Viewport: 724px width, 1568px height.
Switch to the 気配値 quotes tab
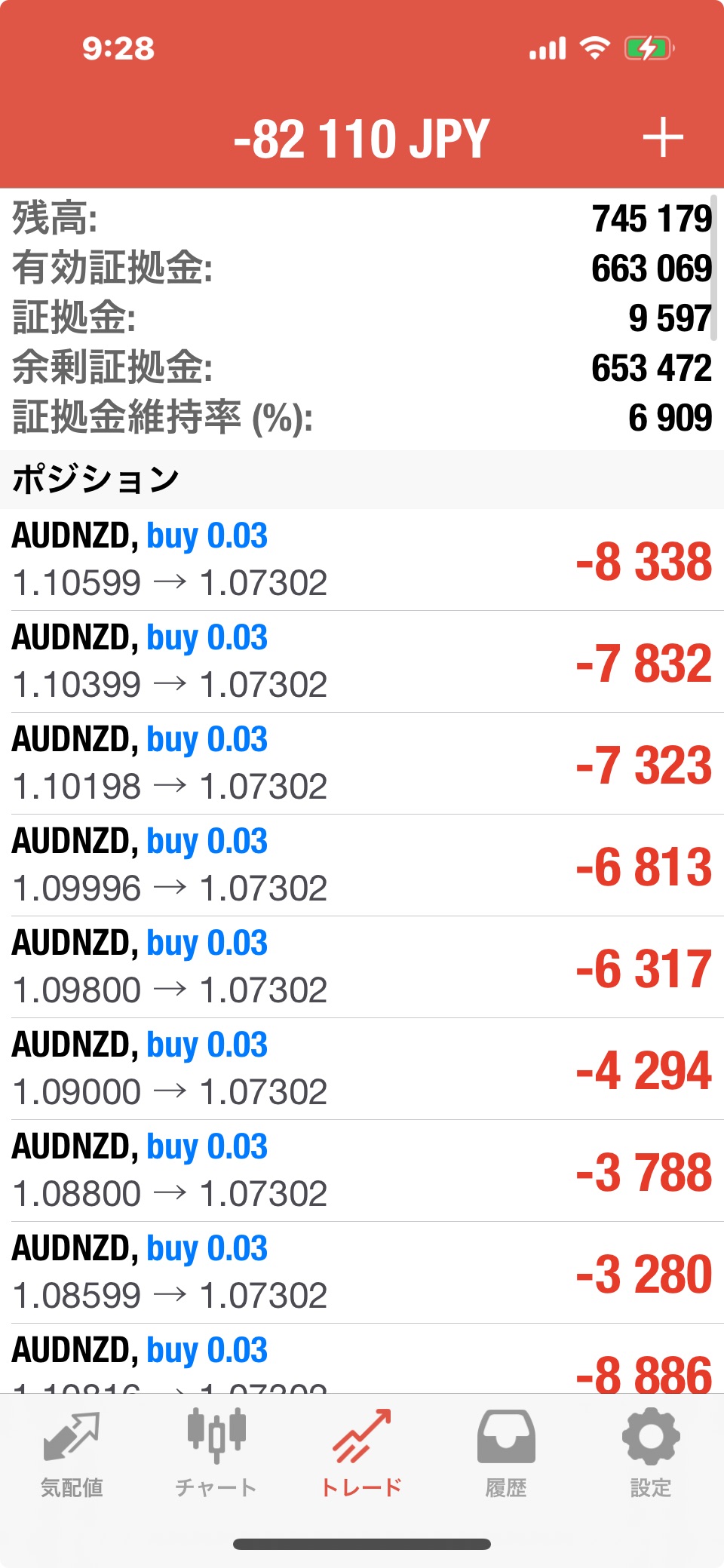coord(72,1455)
